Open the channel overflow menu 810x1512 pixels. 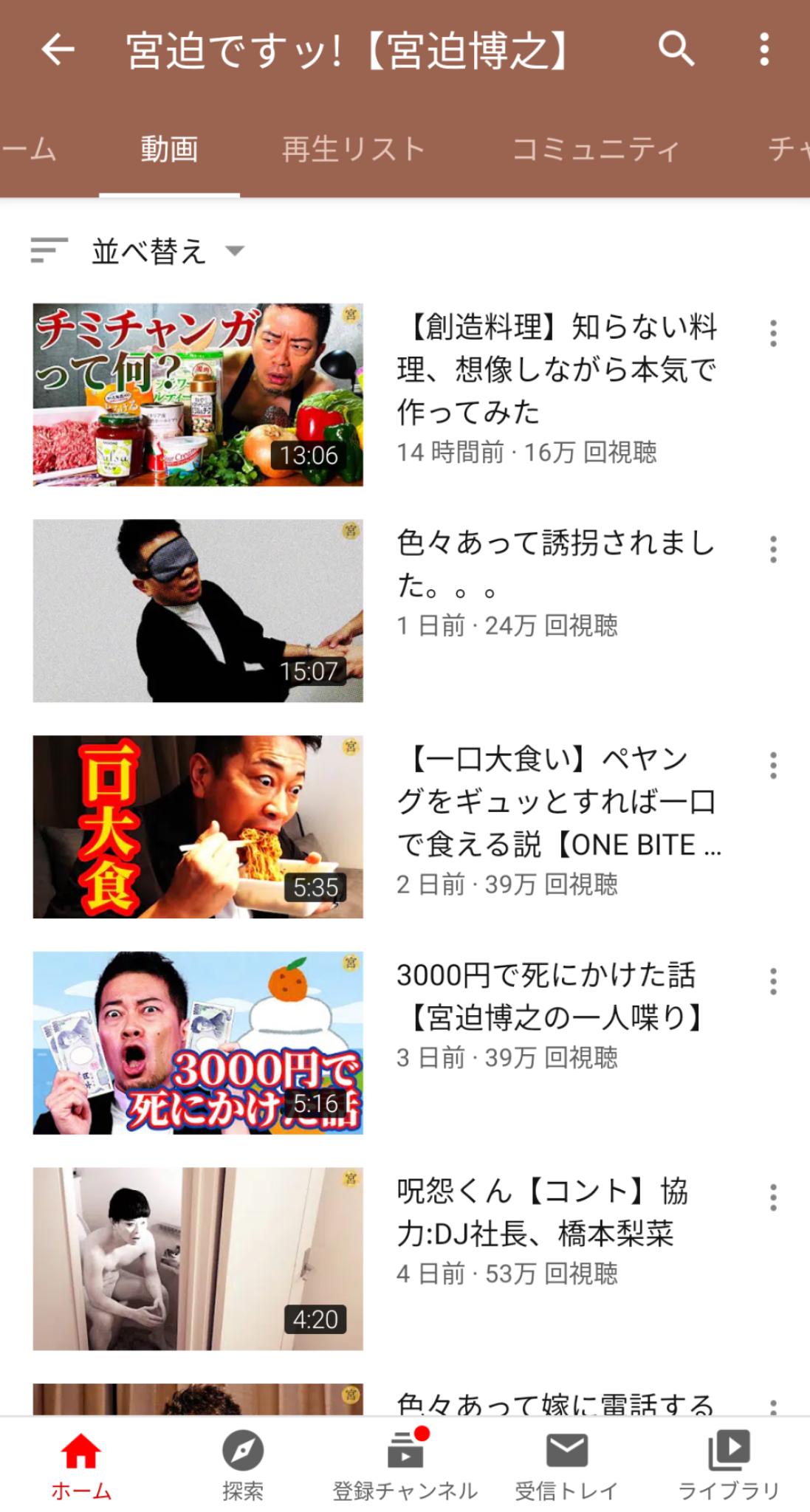click(764, 50)
